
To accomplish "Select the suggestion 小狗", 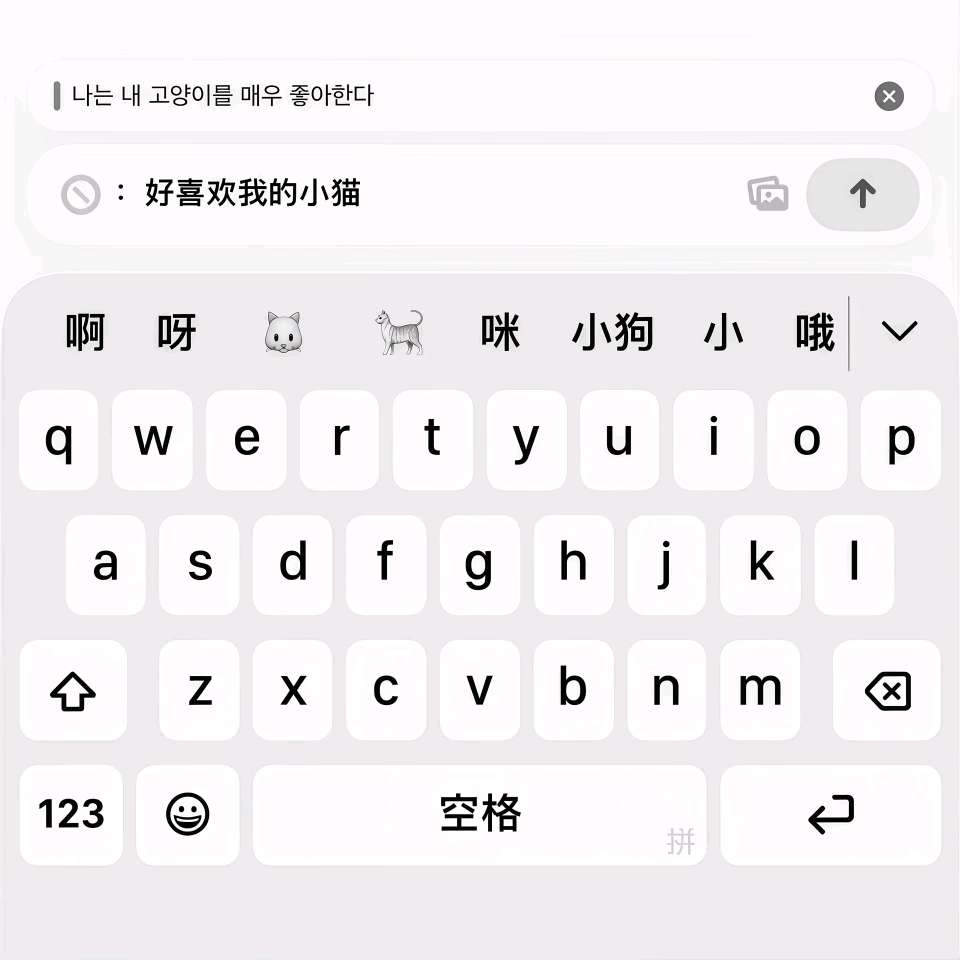I will click(x=612, y=332).
